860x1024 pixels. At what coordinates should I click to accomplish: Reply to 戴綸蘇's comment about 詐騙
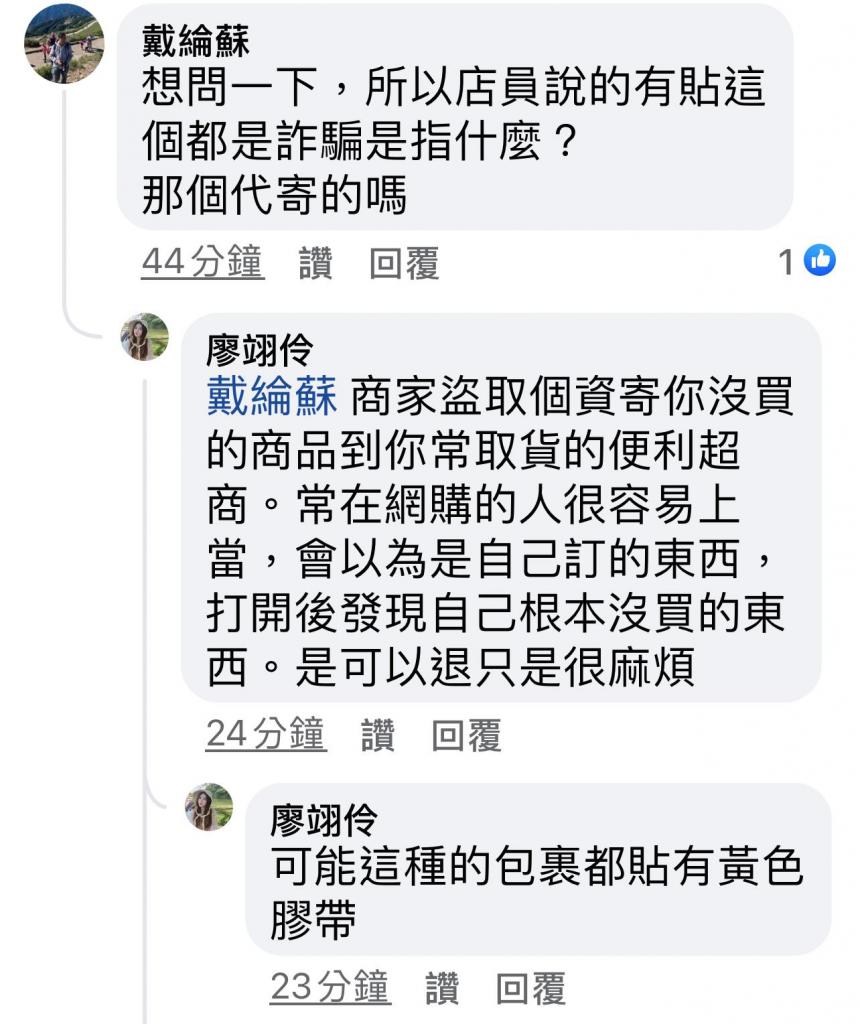point(404,263)
